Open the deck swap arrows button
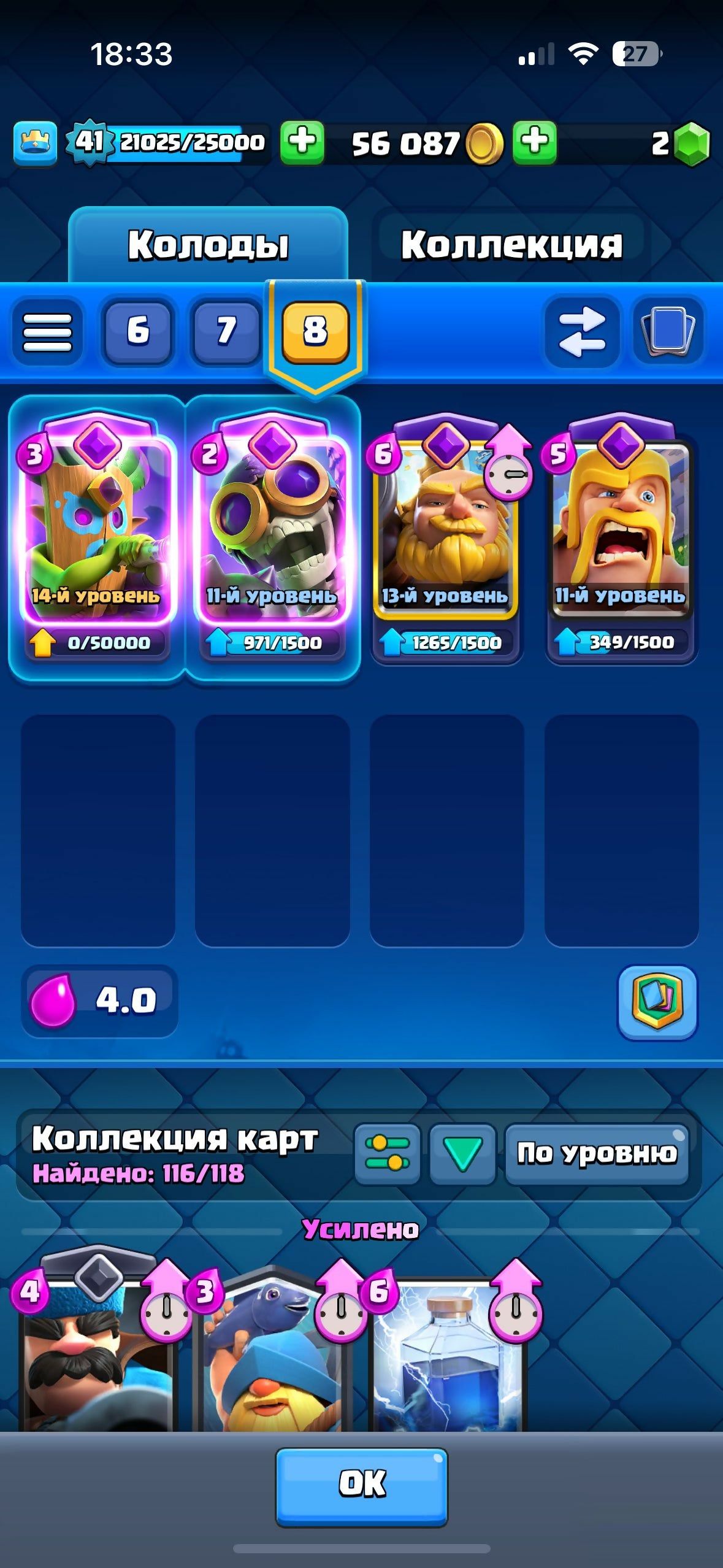 click(x=581, y=331)
